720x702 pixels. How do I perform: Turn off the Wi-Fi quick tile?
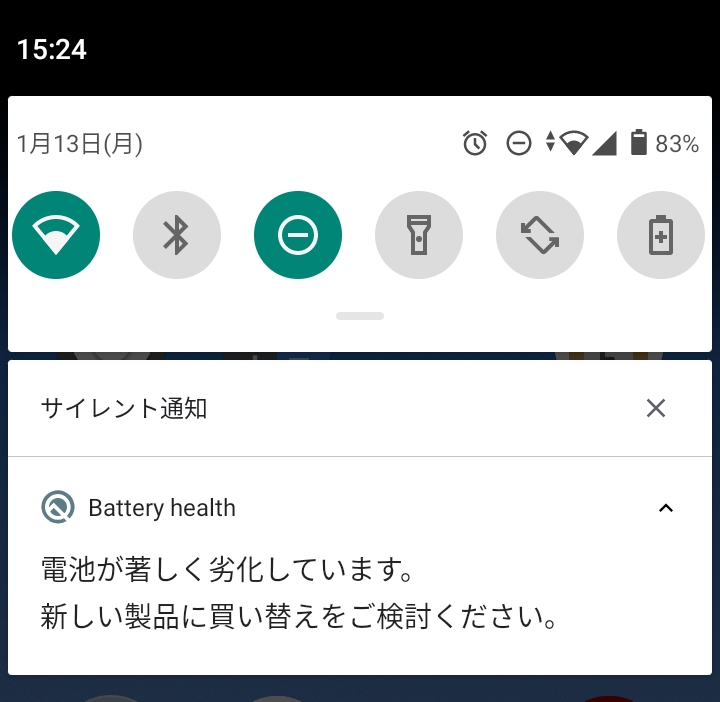pos(56,236)
